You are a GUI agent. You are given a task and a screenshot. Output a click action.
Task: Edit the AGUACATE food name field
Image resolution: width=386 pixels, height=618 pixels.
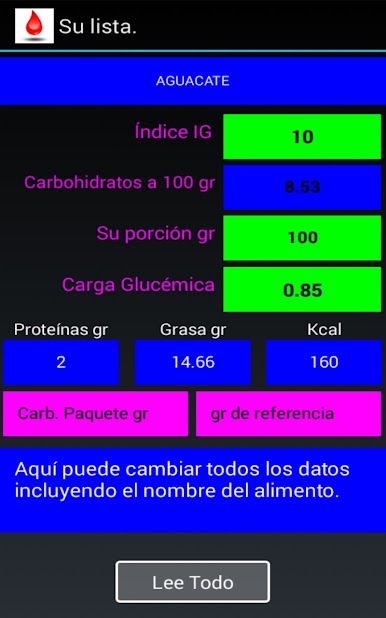point(193,81)
